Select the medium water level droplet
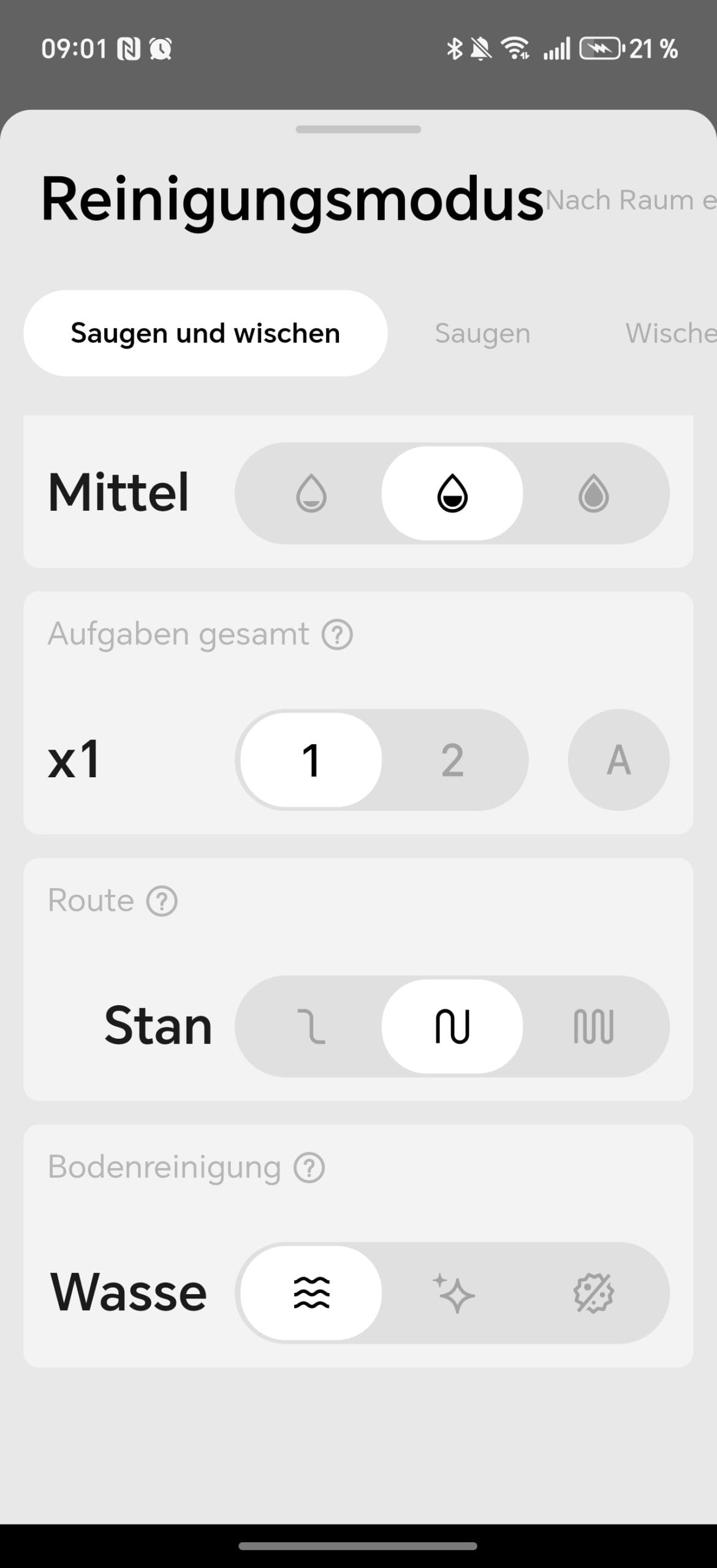The height and width of the screenshot is (1568, 717). pos(452,493)
